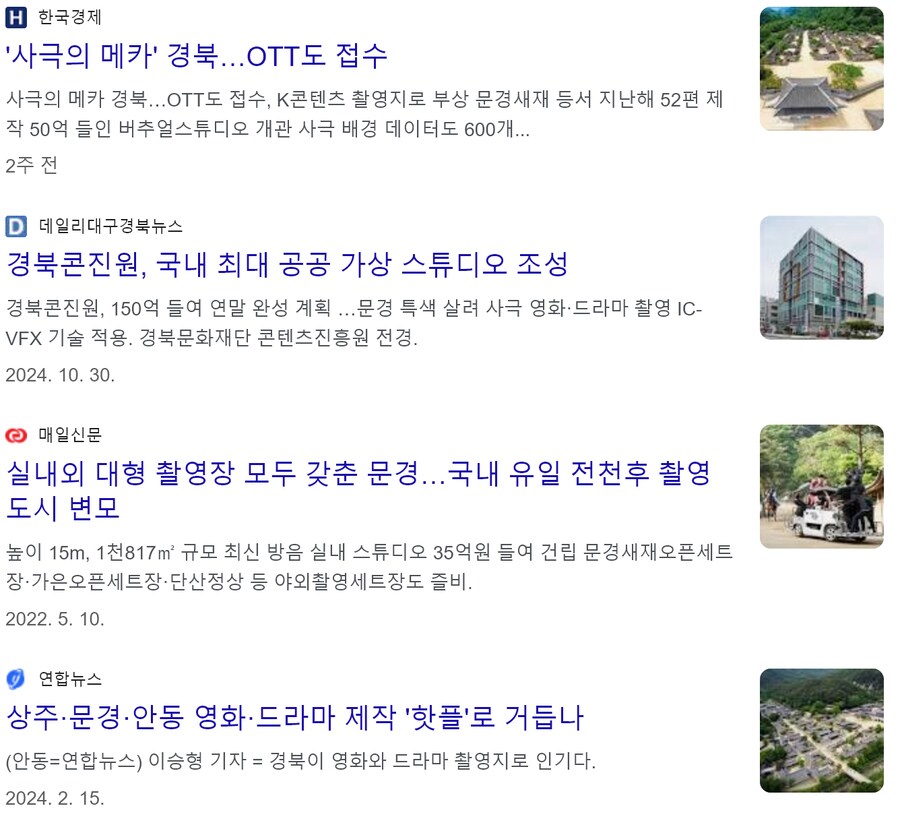The width and height of the screenshot is (900, 829).
Task: Open the 한국경제 publisher source
Action: pyautogui.click(x=69, y=17)
